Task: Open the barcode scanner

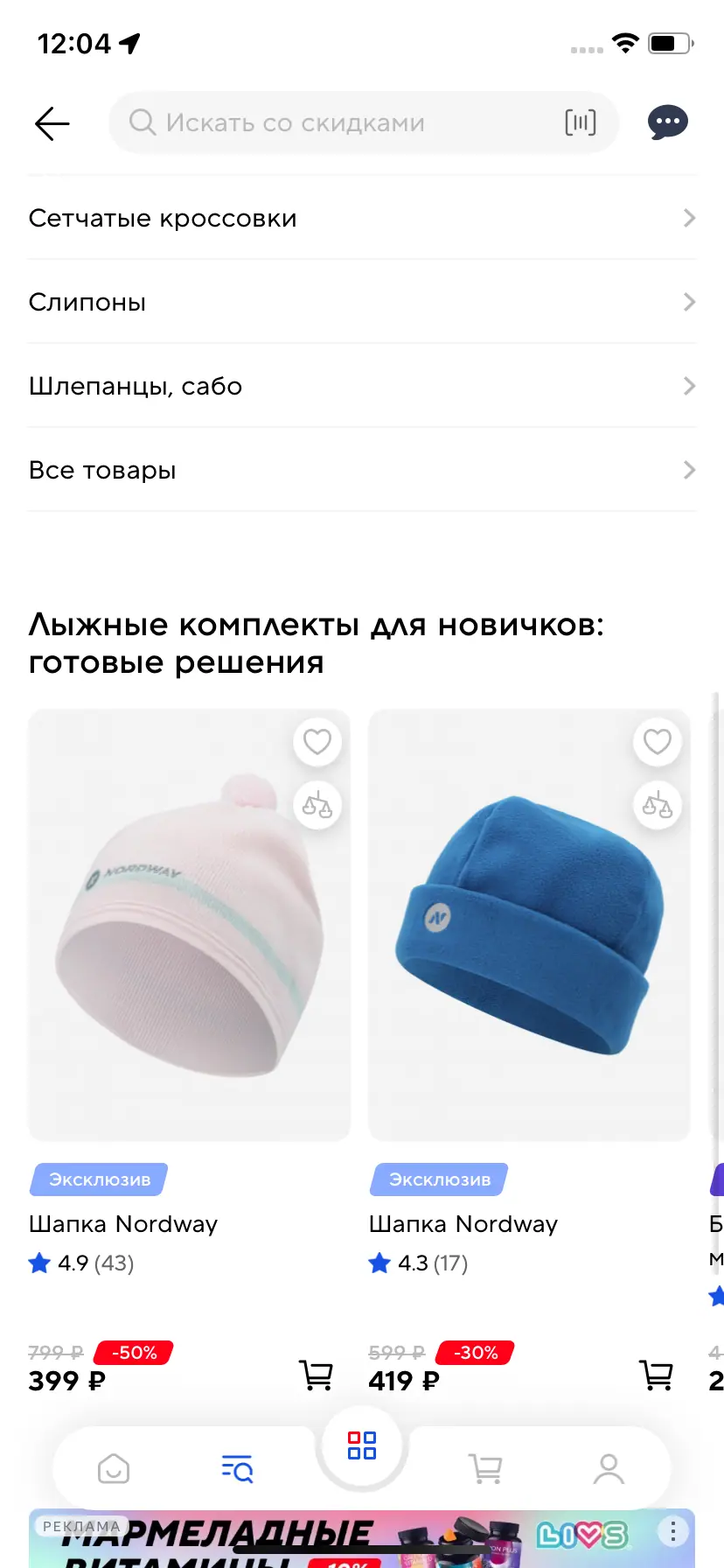Action: 581,122
